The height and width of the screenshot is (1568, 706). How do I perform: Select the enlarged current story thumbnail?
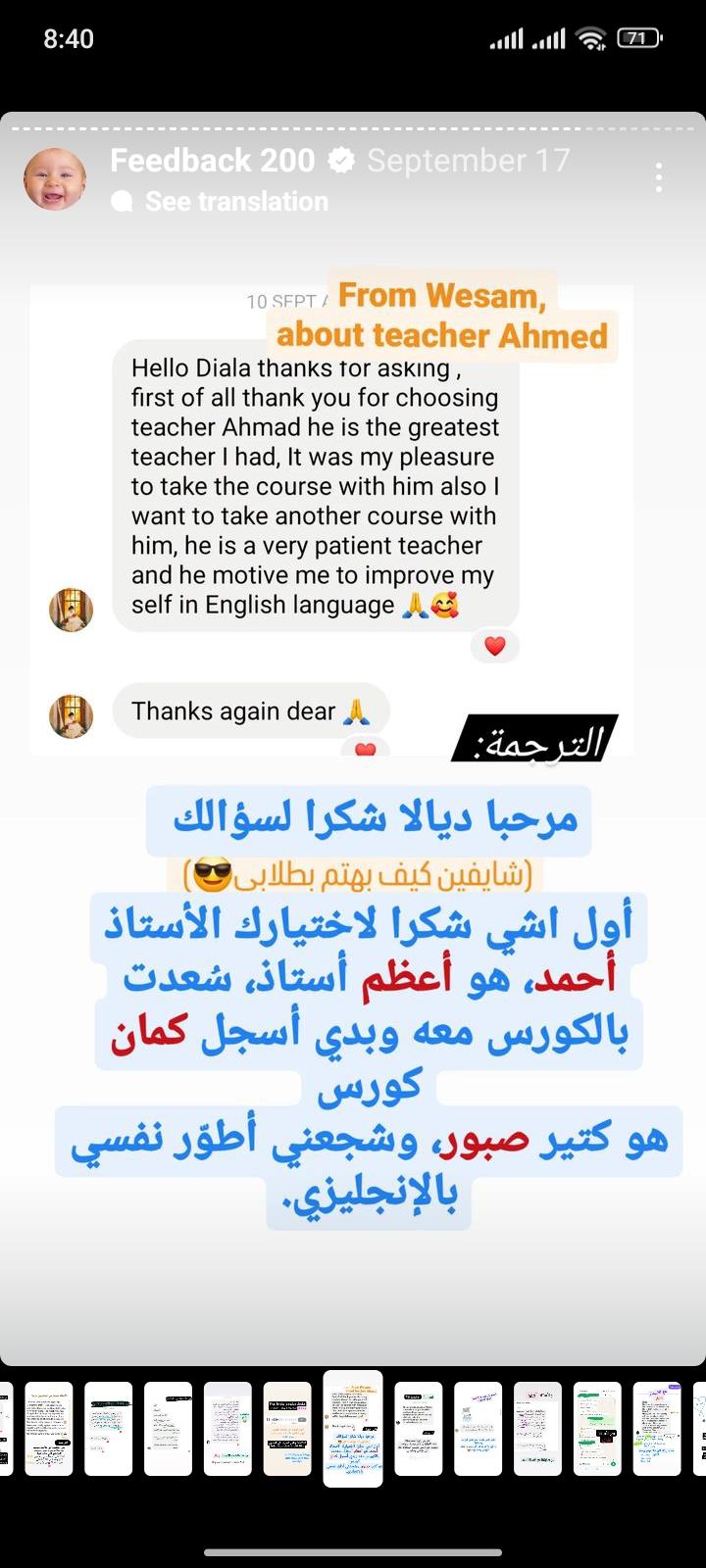pyautogui.click(x=353, y=1428)
